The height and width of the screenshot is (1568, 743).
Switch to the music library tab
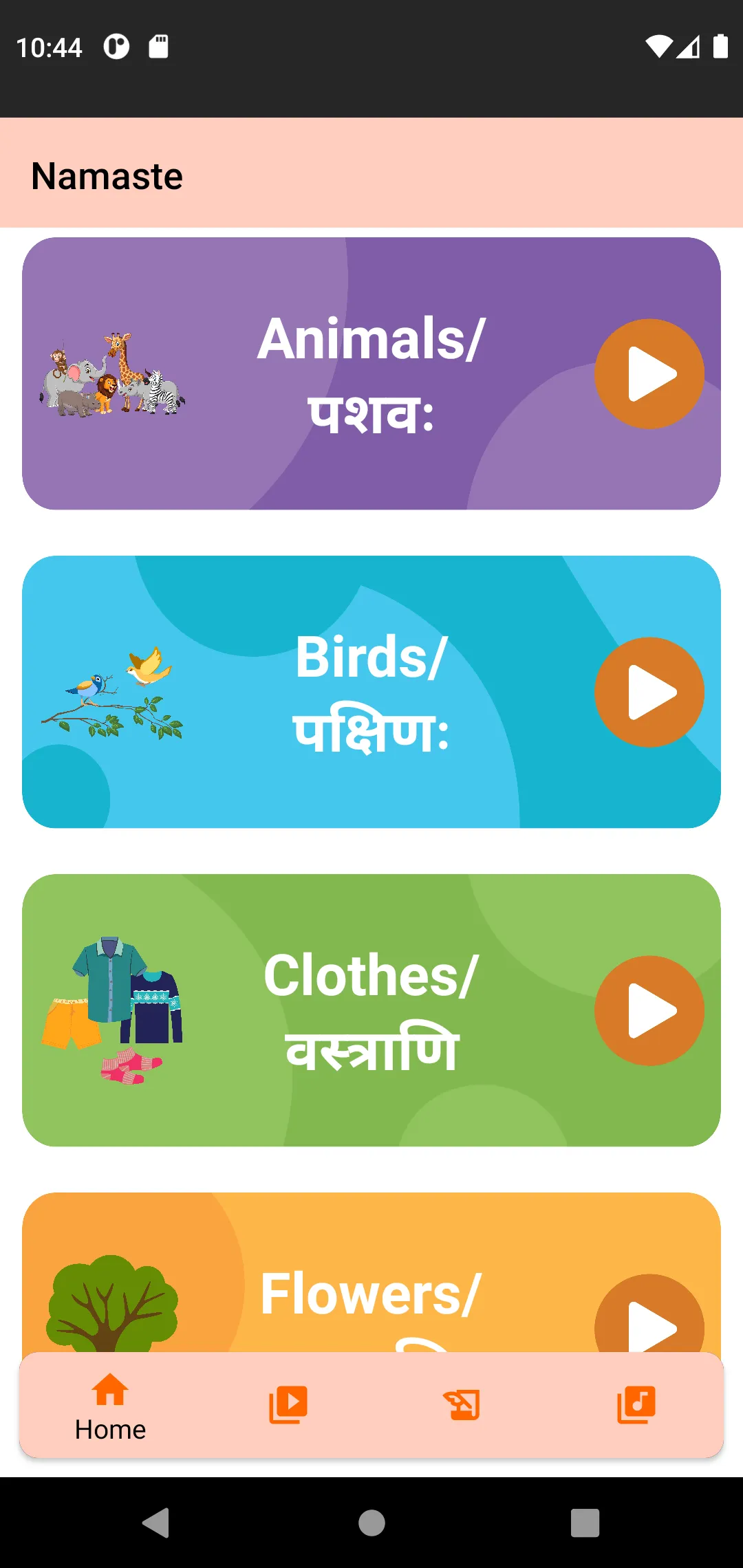click(636, 1405)
